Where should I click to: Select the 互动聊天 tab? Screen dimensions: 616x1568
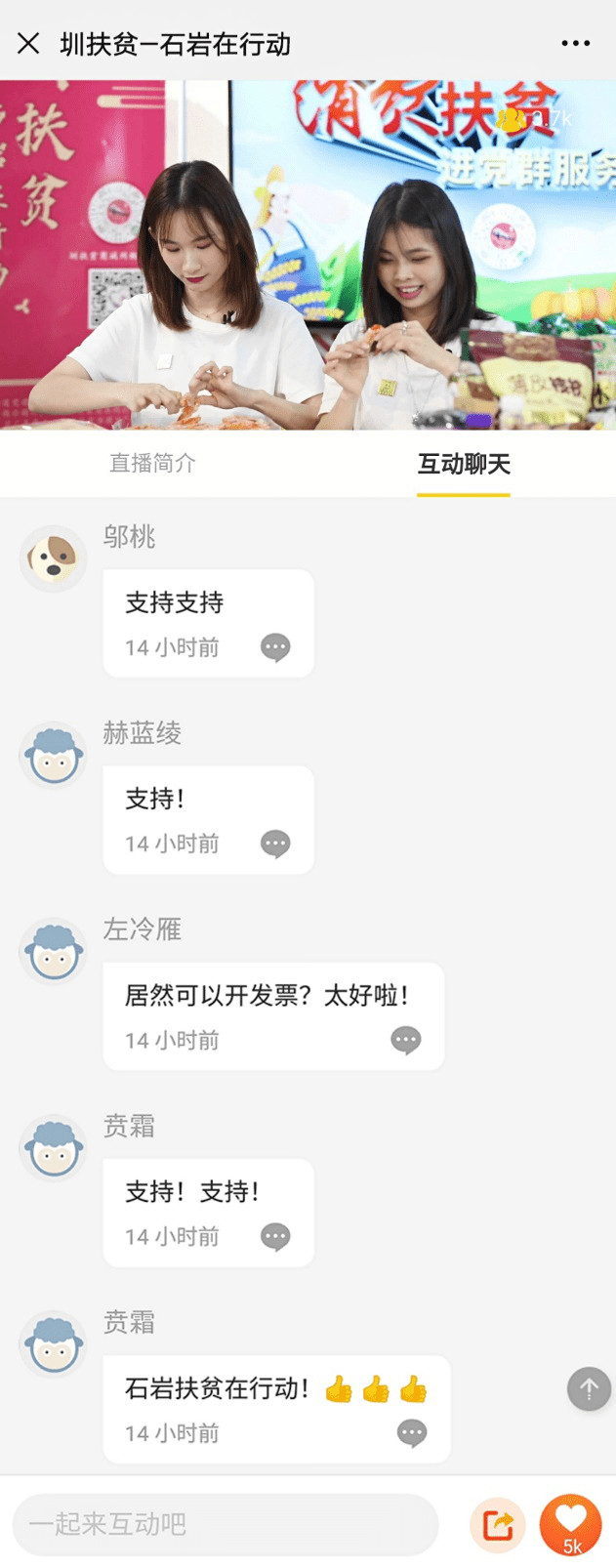464,464
